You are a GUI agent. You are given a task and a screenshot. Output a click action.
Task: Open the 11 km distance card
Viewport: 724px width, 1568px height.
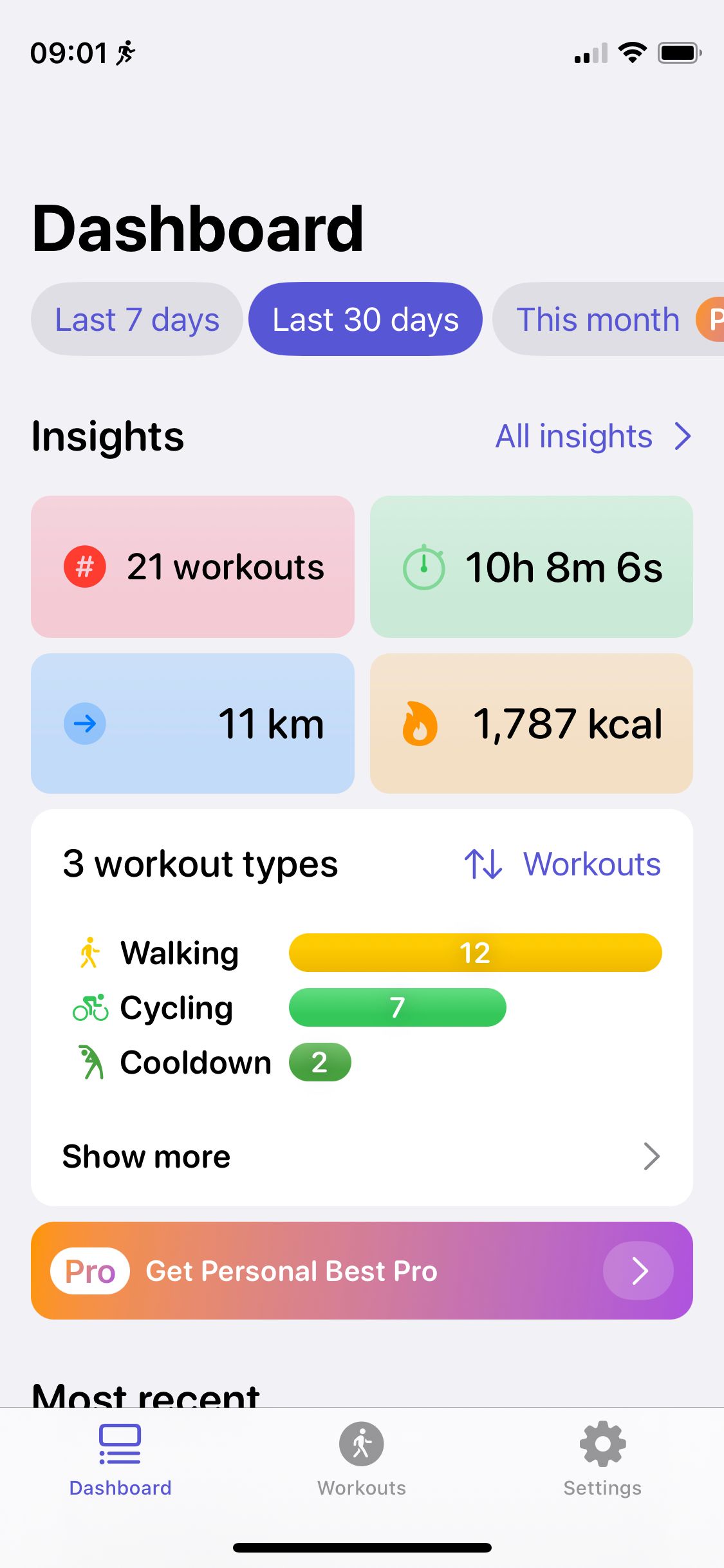(192, 723)
